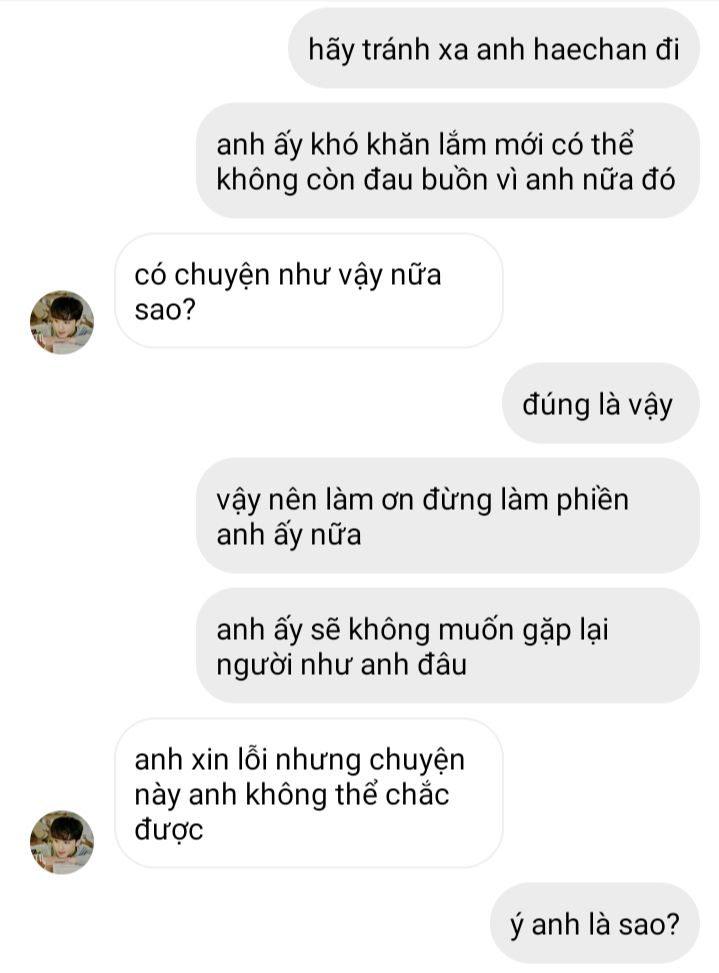The height and width of the screenshot is (973, 719).
Task: Open sender's avatar beside "anh xin lỗi nhưng chuyện" message
Action: (x=62, y=842)
